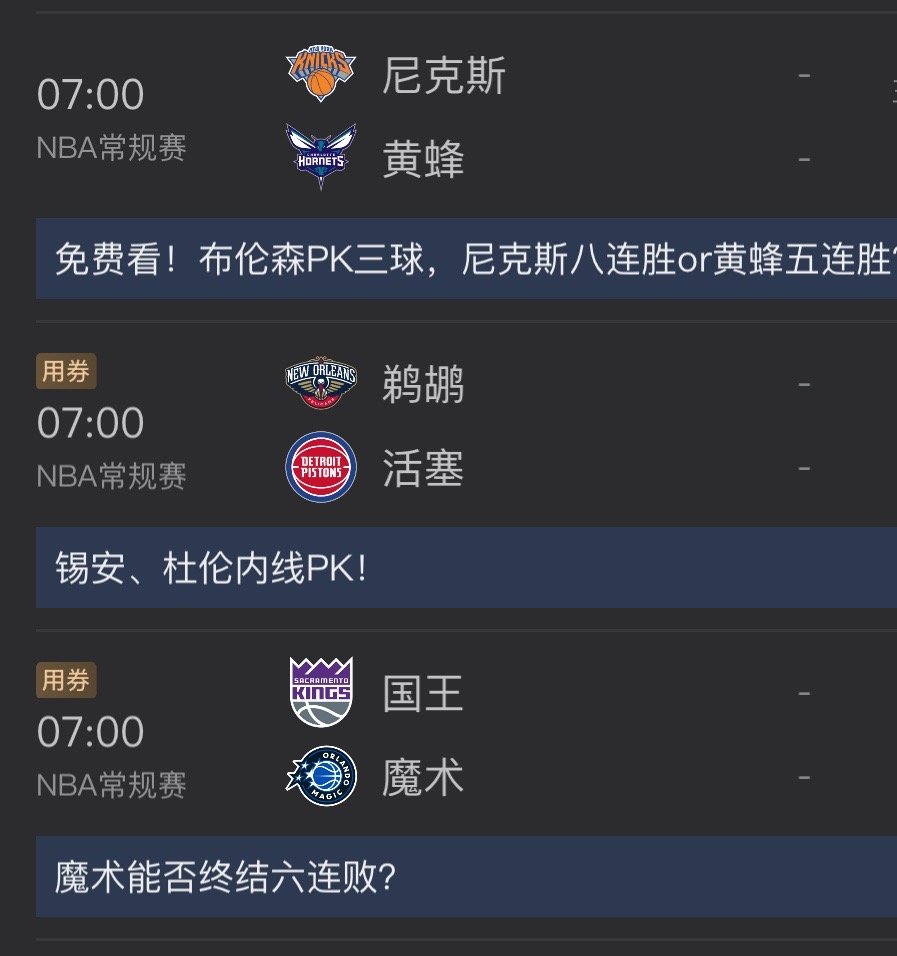This screenshot has width=897, height=956.
Task: Tap the 用券 badge on the Pelicans game
Action: click(66, 371)
